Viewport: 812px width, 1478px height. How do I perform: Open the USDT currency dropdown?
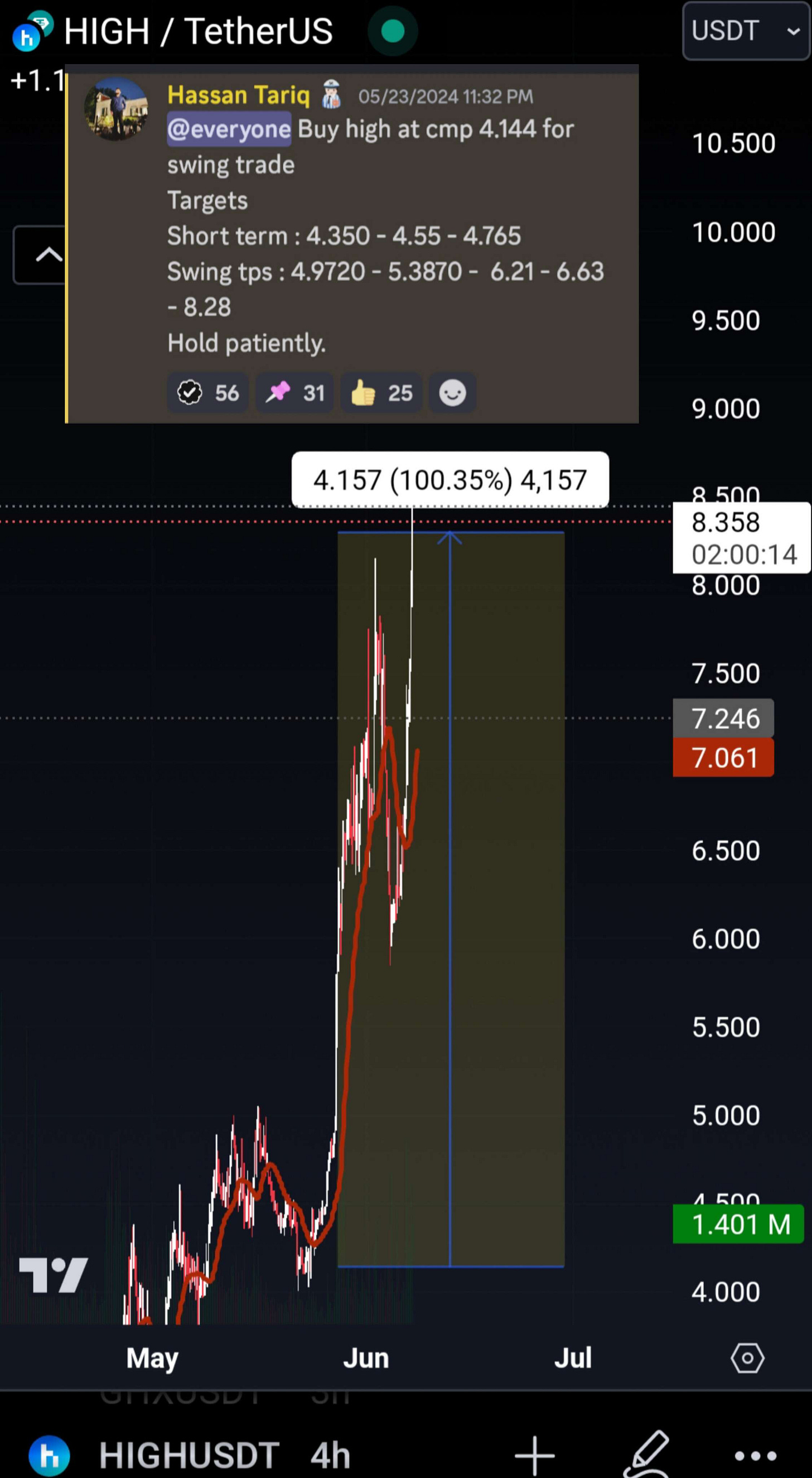(746, 31)
